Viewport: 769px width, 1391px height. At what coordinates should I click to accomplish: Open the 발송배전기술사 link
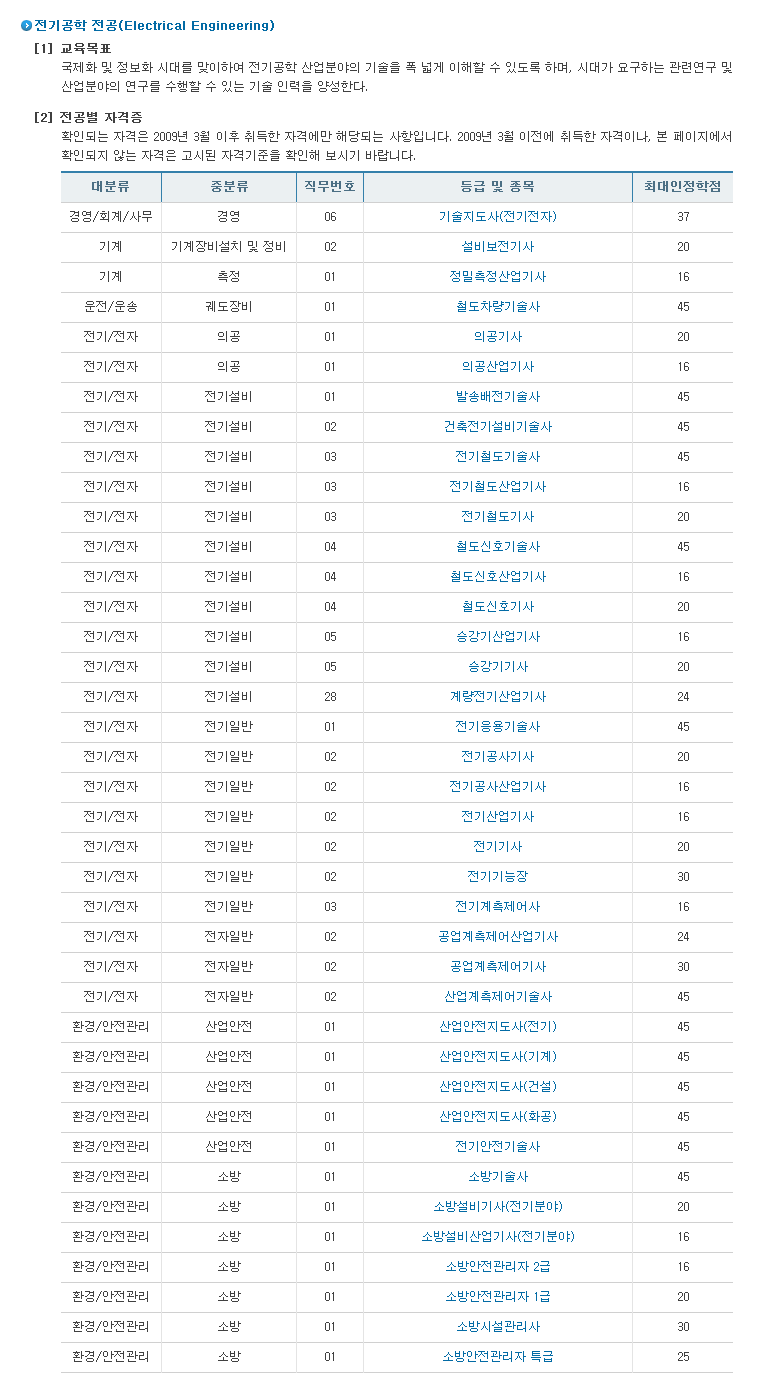497,396
